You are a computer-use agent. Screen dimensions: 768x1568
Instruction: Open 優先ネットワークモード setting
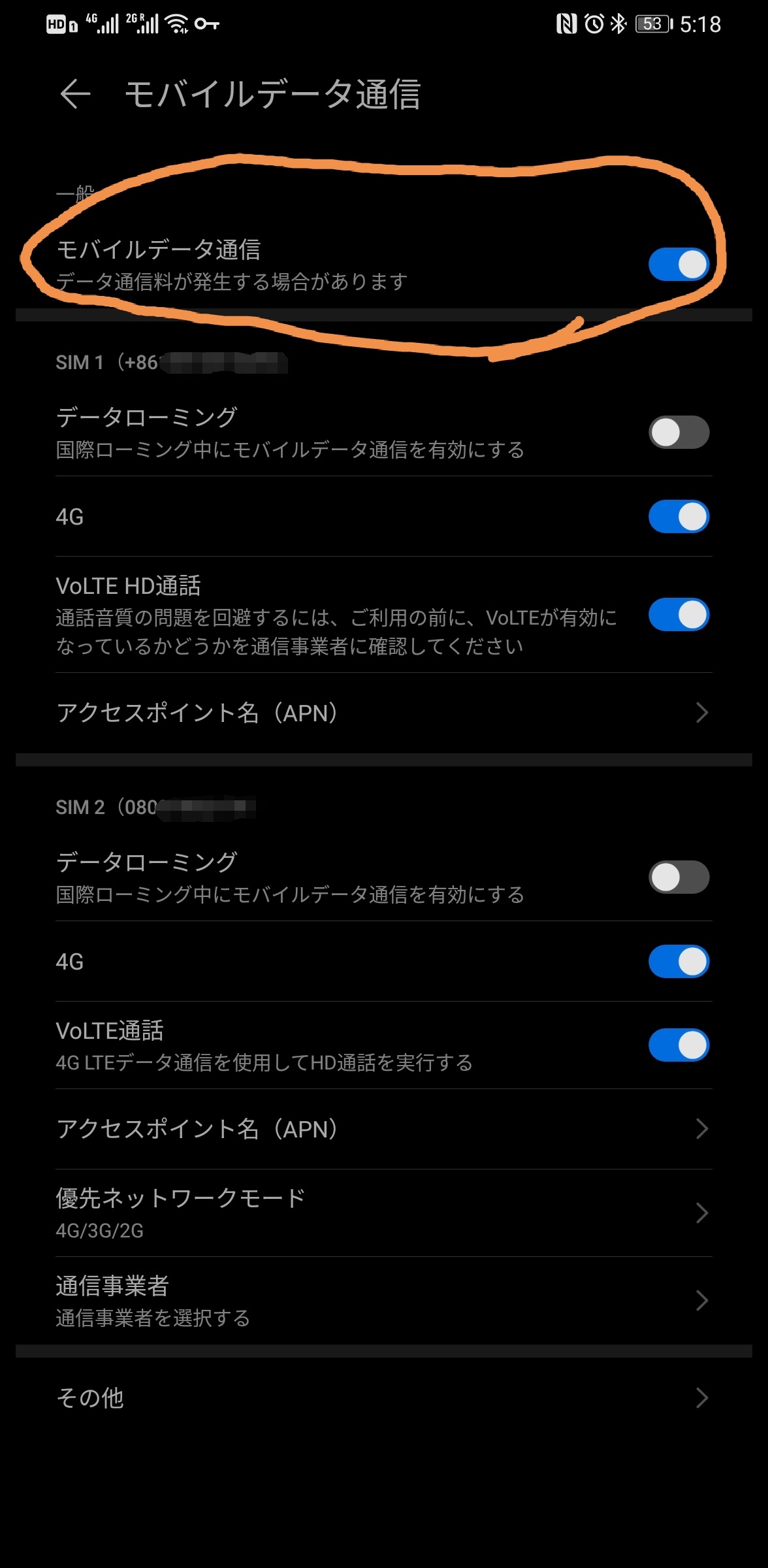click(384, 1213)
